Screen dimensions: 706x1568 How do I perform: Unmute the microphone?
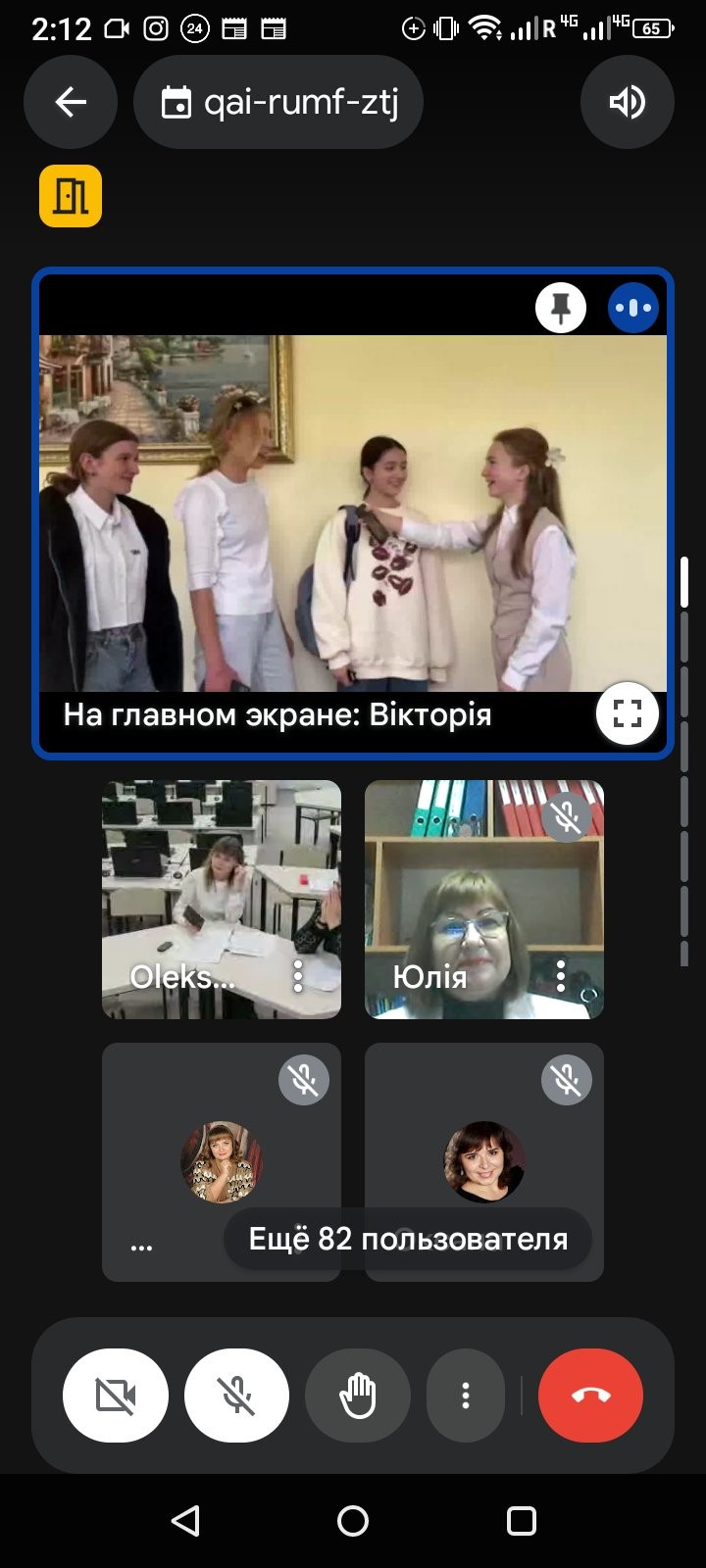[236, 1396]
